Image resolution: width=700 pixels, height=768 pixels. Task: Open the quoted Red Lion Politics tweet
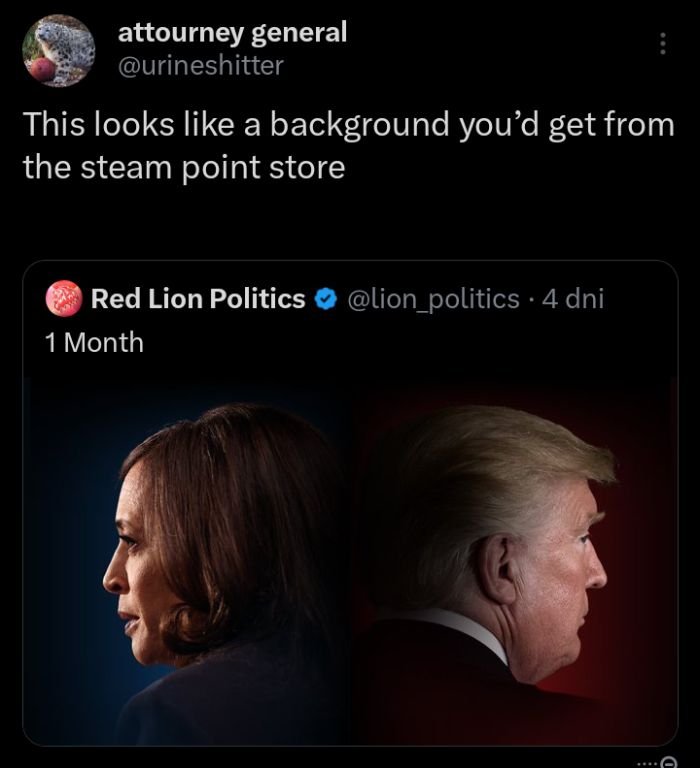[350, 342]
